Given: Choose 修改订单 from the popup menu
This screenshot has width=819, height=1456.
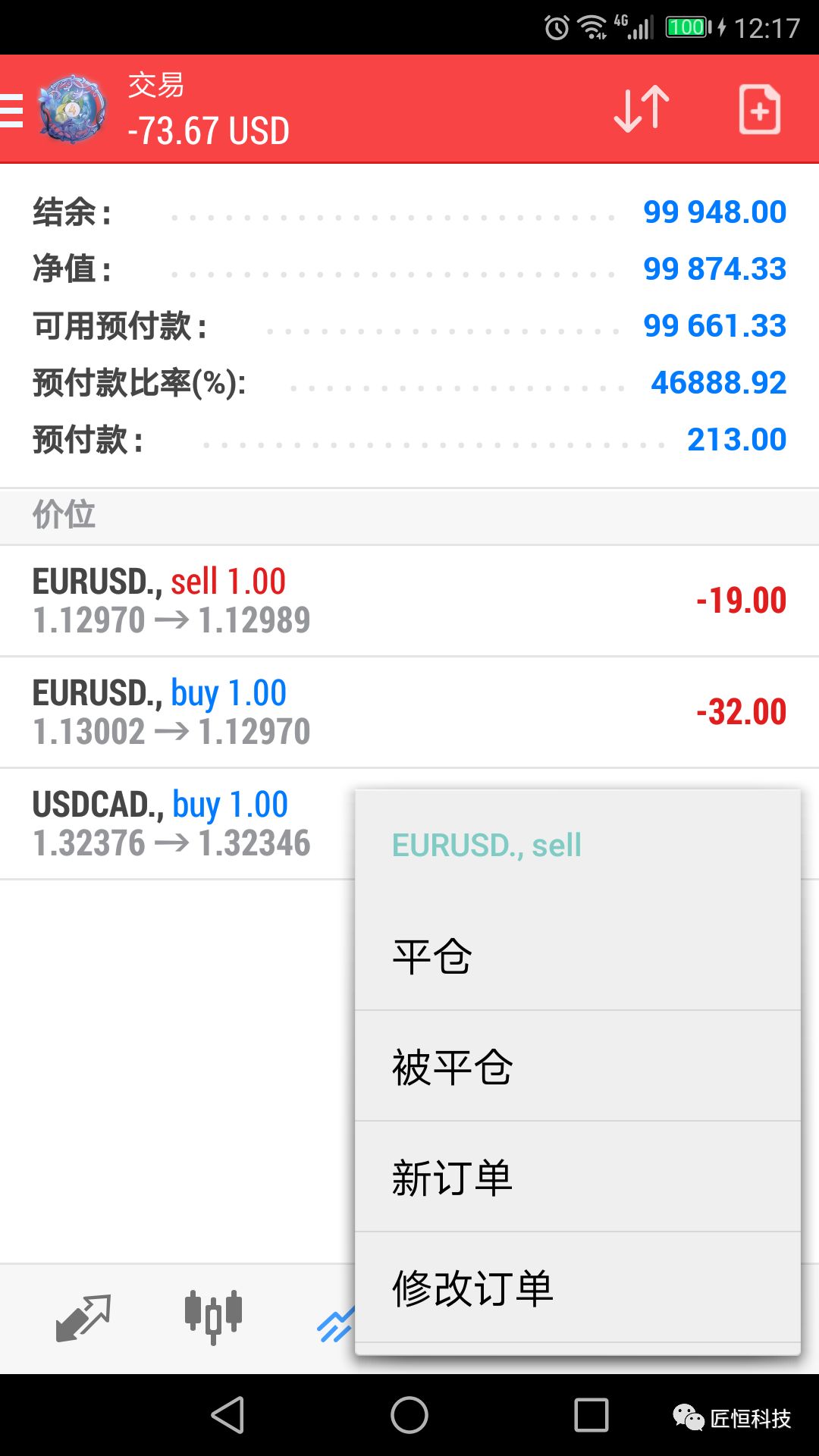Looking at the screenshot, I should click(576, 1288).
